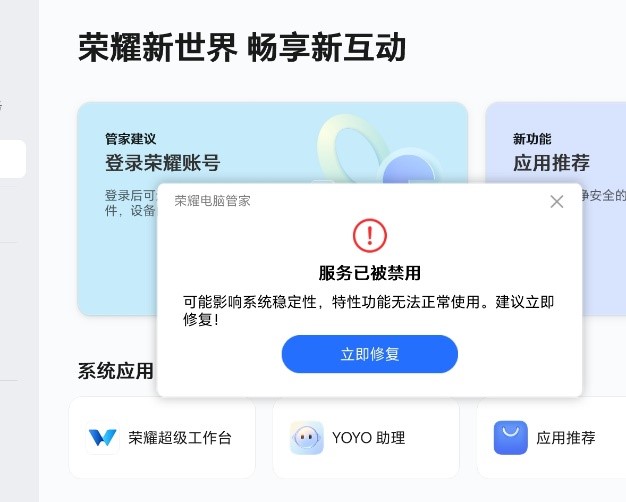Close the 服务已被禁用 dialog

[557, 201]
